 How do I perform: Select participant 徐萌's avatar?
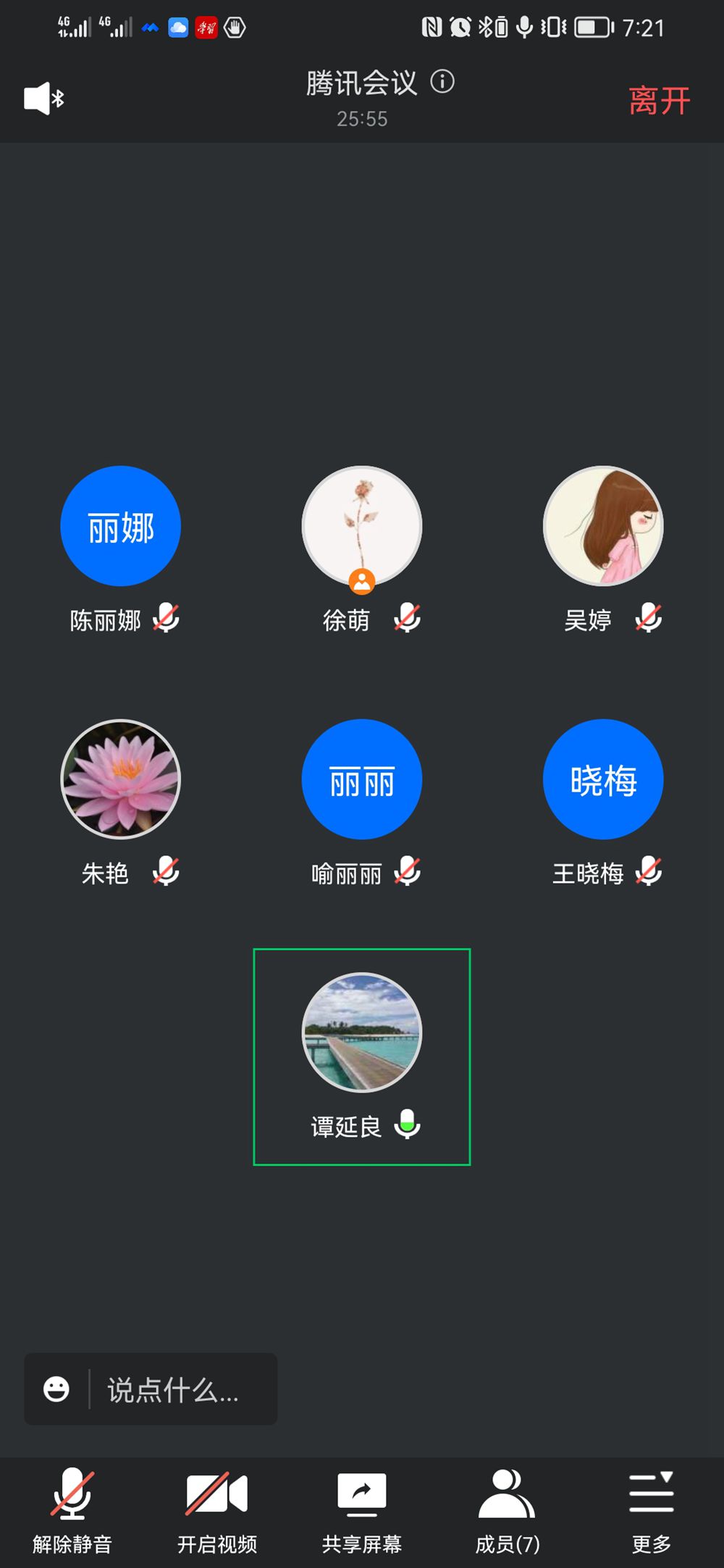pyautogui.click(x=361, y=526)
